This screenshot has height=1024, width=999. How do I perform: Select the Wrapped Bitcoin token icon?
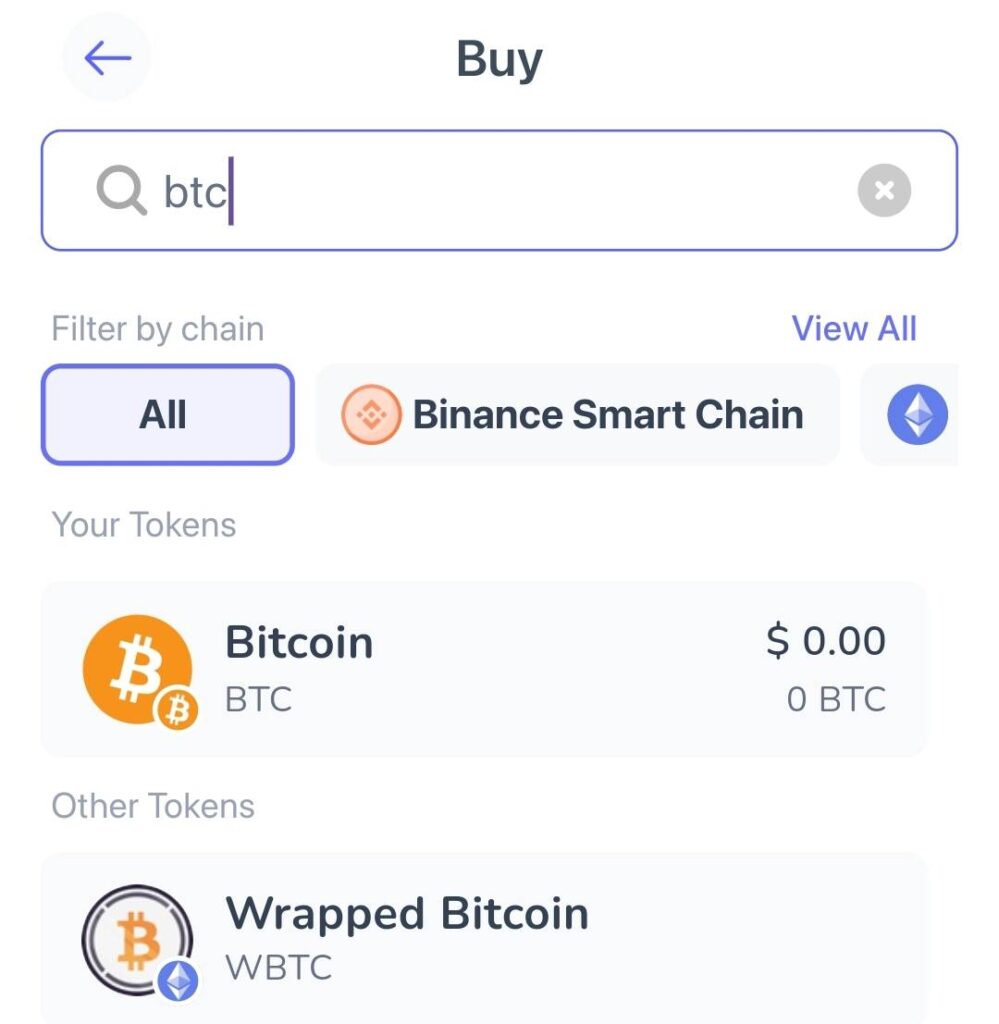135,938
